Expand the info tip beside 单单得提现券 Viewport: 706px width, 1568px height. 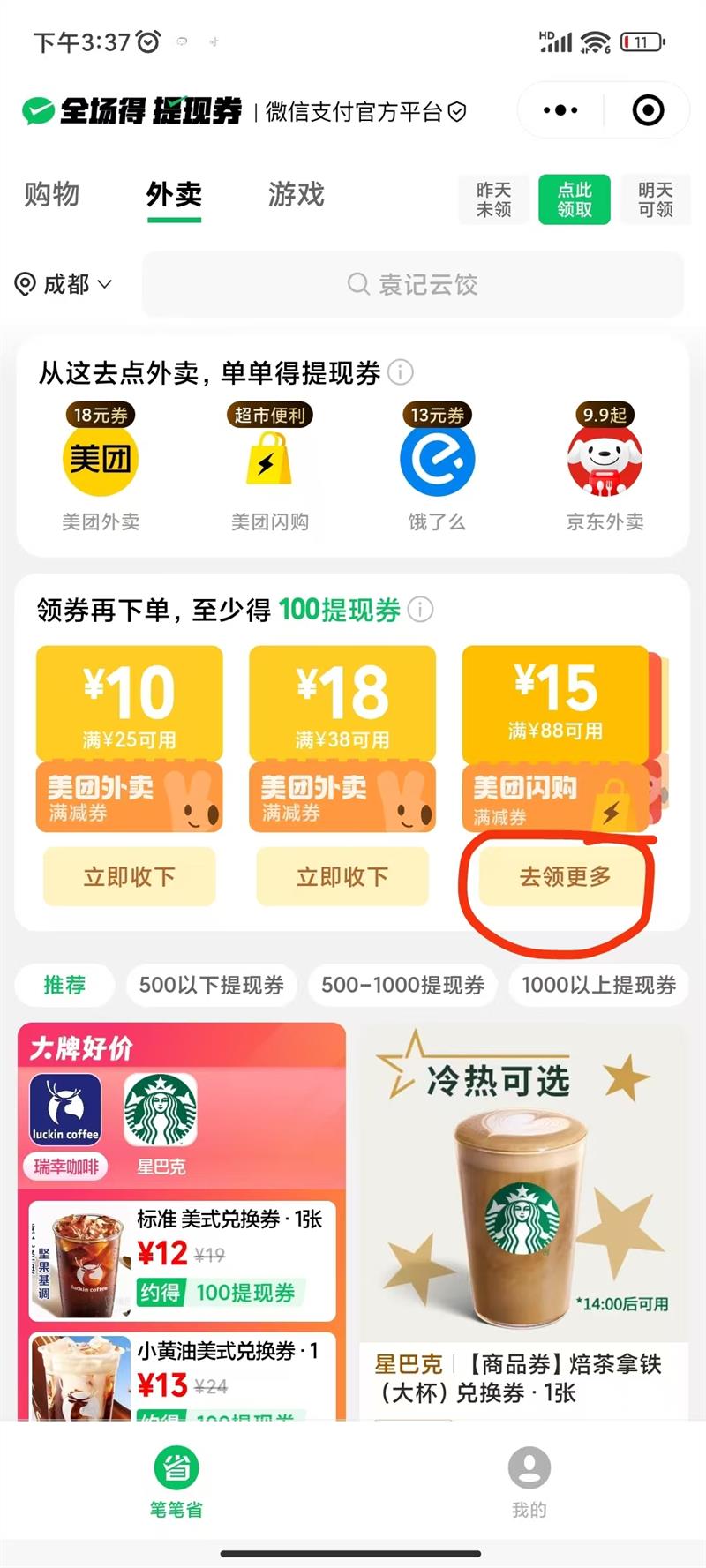tap(402, 373)
